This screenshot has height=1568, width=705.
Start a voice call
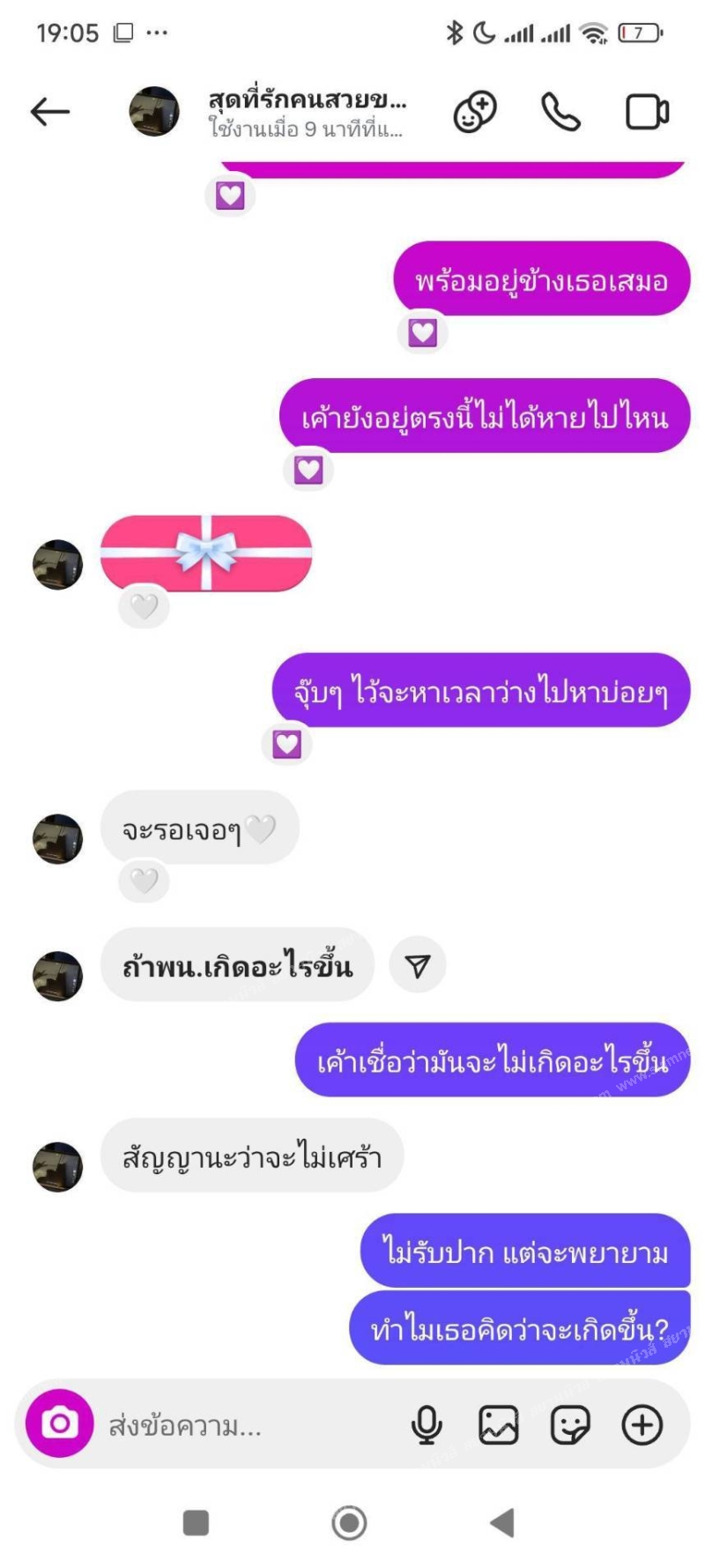point(560,112)
